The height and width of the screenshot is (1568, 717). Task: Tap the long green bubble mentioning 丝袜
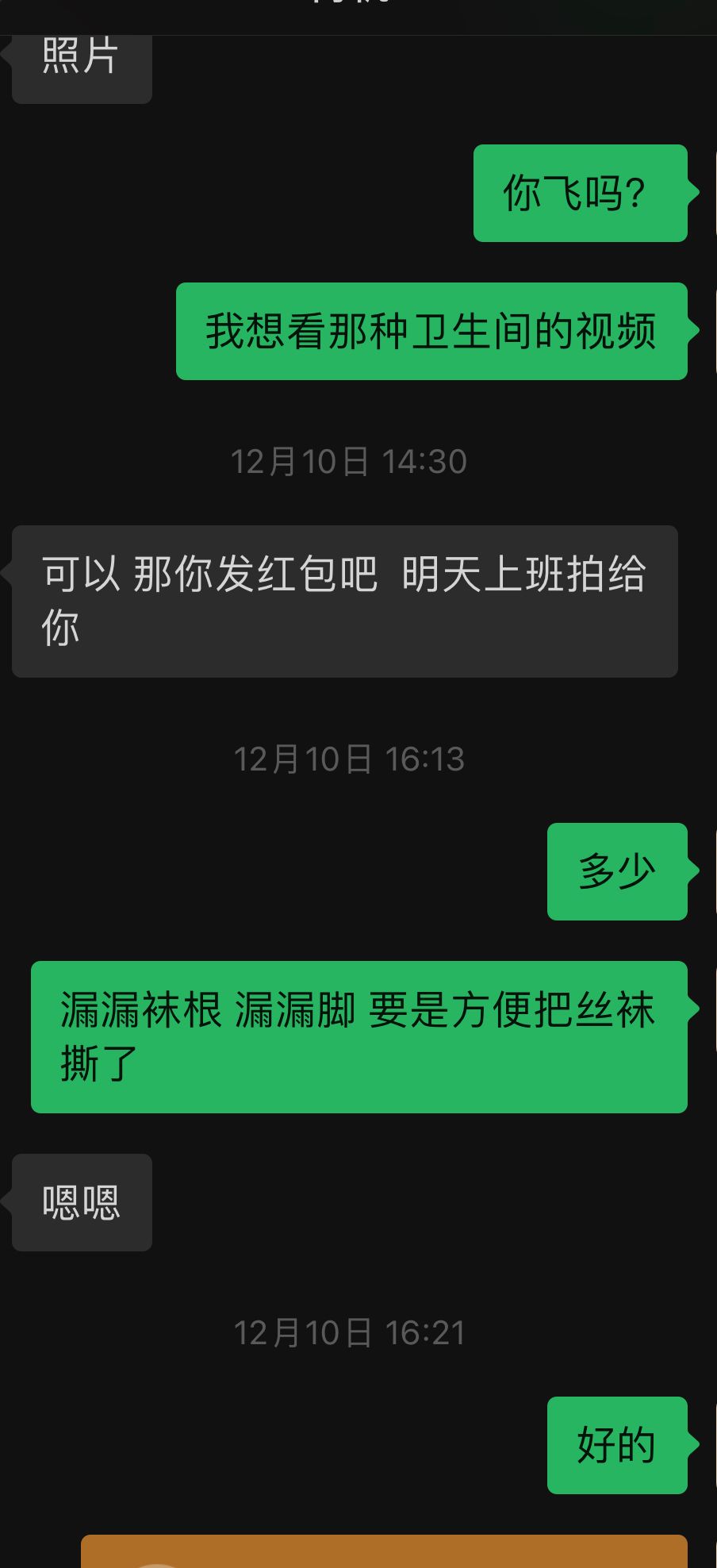358,1036
